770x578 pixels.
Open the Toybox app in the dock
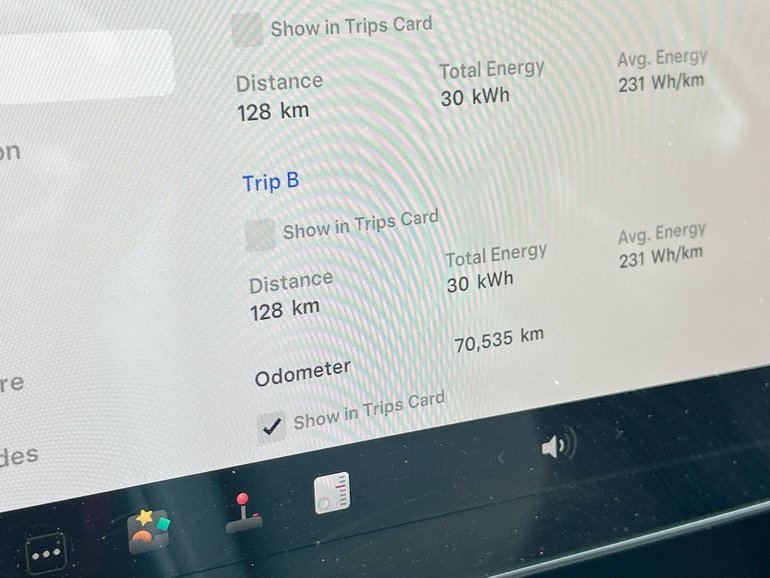(x=149, y=531)
